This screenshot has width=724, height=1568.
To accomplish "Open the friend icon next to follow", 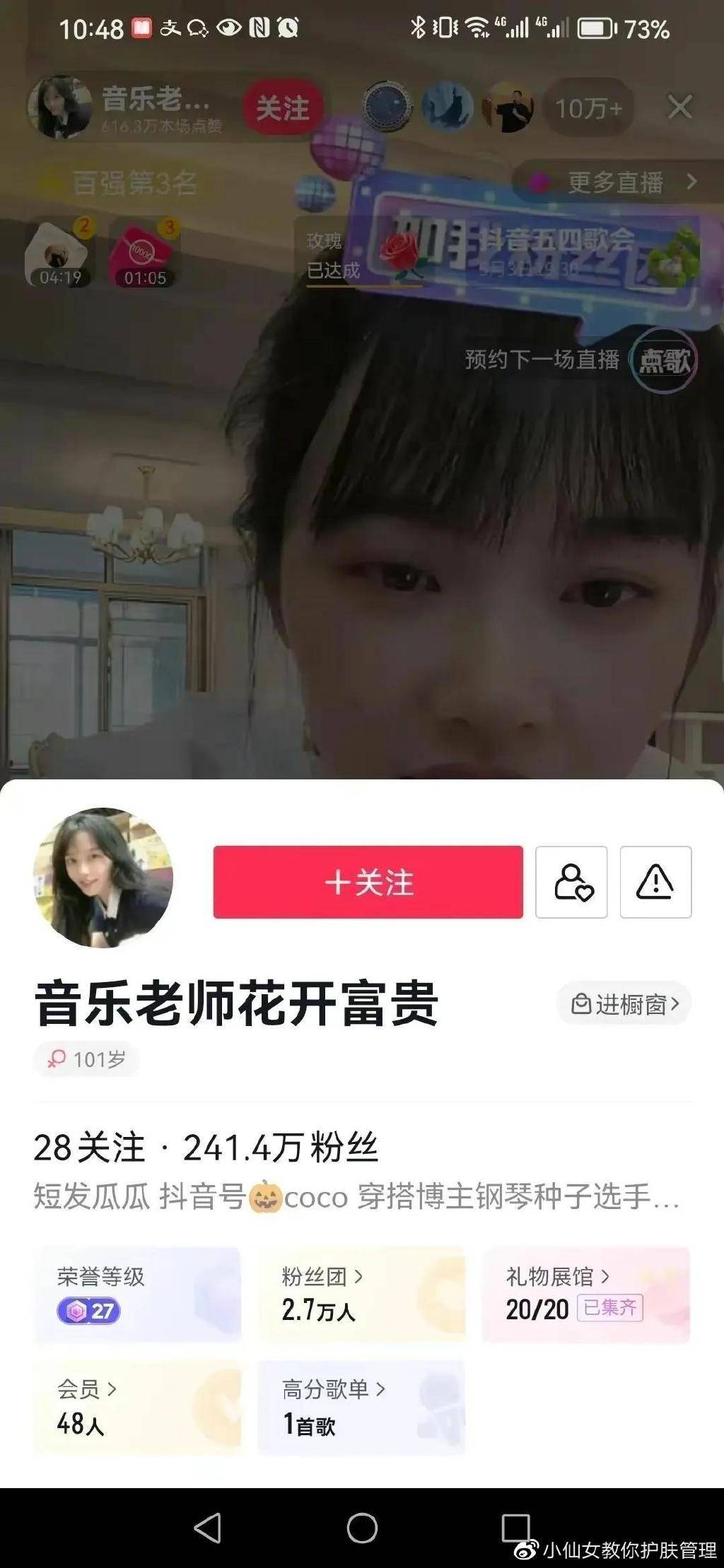I will click(x=571, y=882).
